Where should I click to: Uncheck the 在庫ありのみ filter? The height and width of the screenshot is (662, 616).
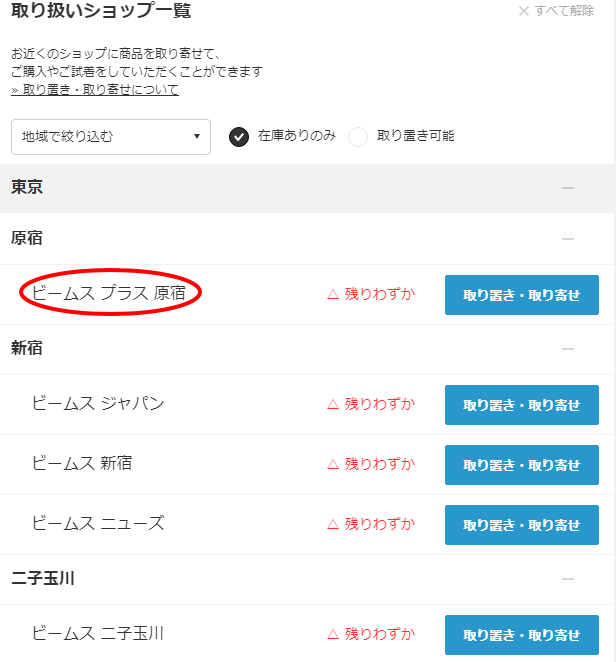pyautogui.click(x=239, y=137)
